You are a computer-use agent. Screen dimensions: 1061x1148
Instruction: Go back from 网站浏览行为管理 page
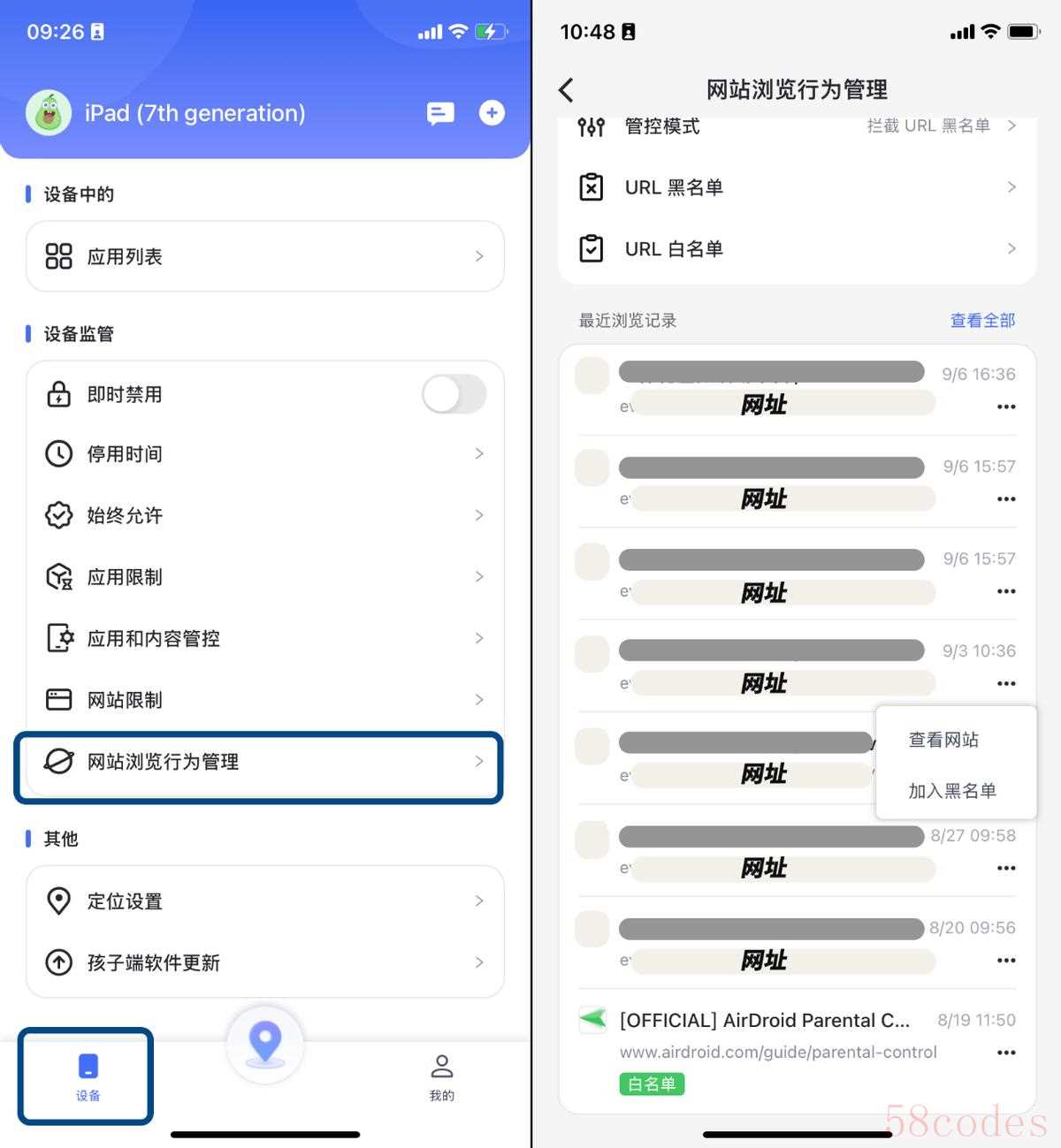coord(567,89)
